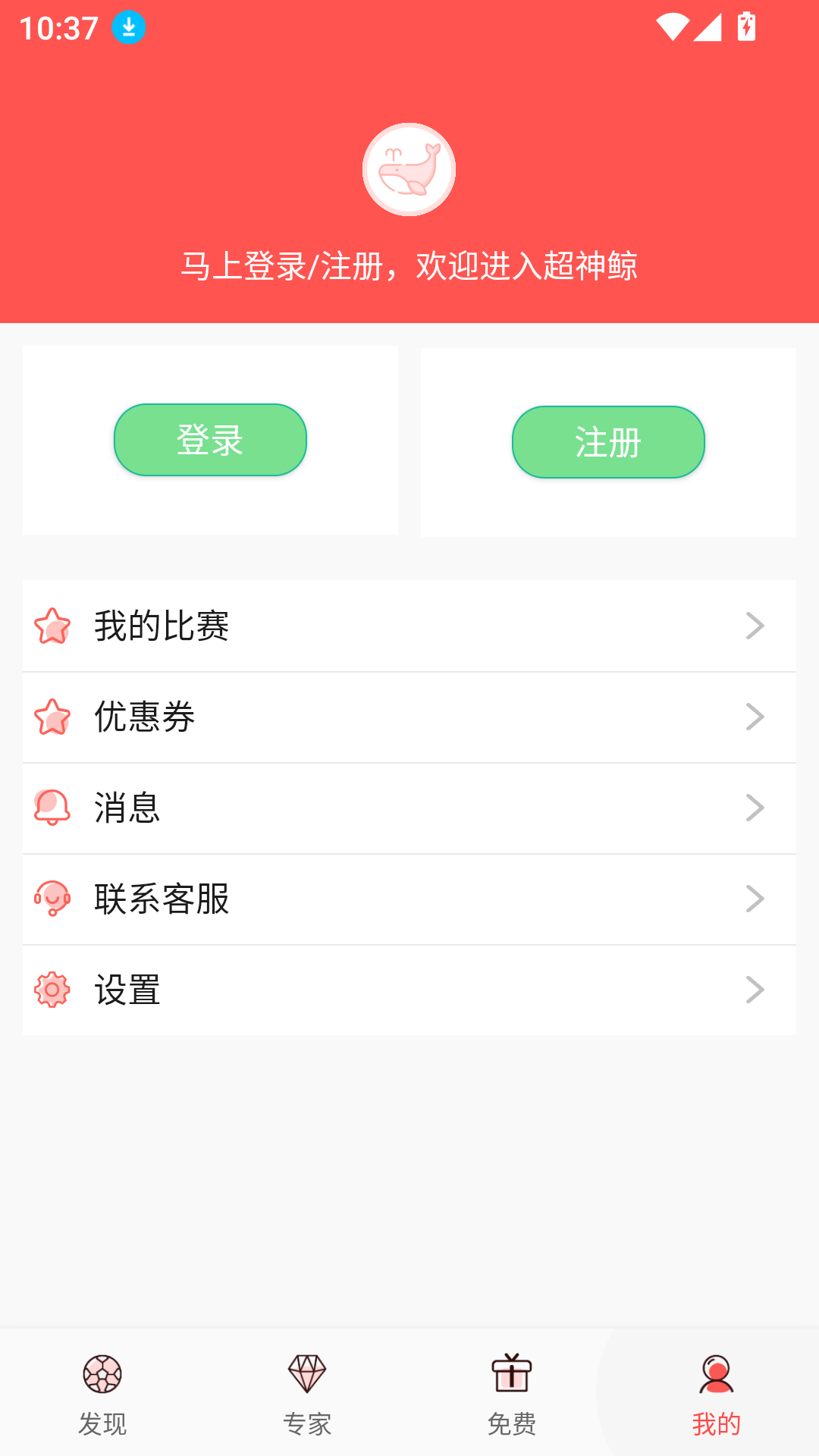819x1456 pixels.
Task: Tap the 注册 register button
Action: [608, 442]
